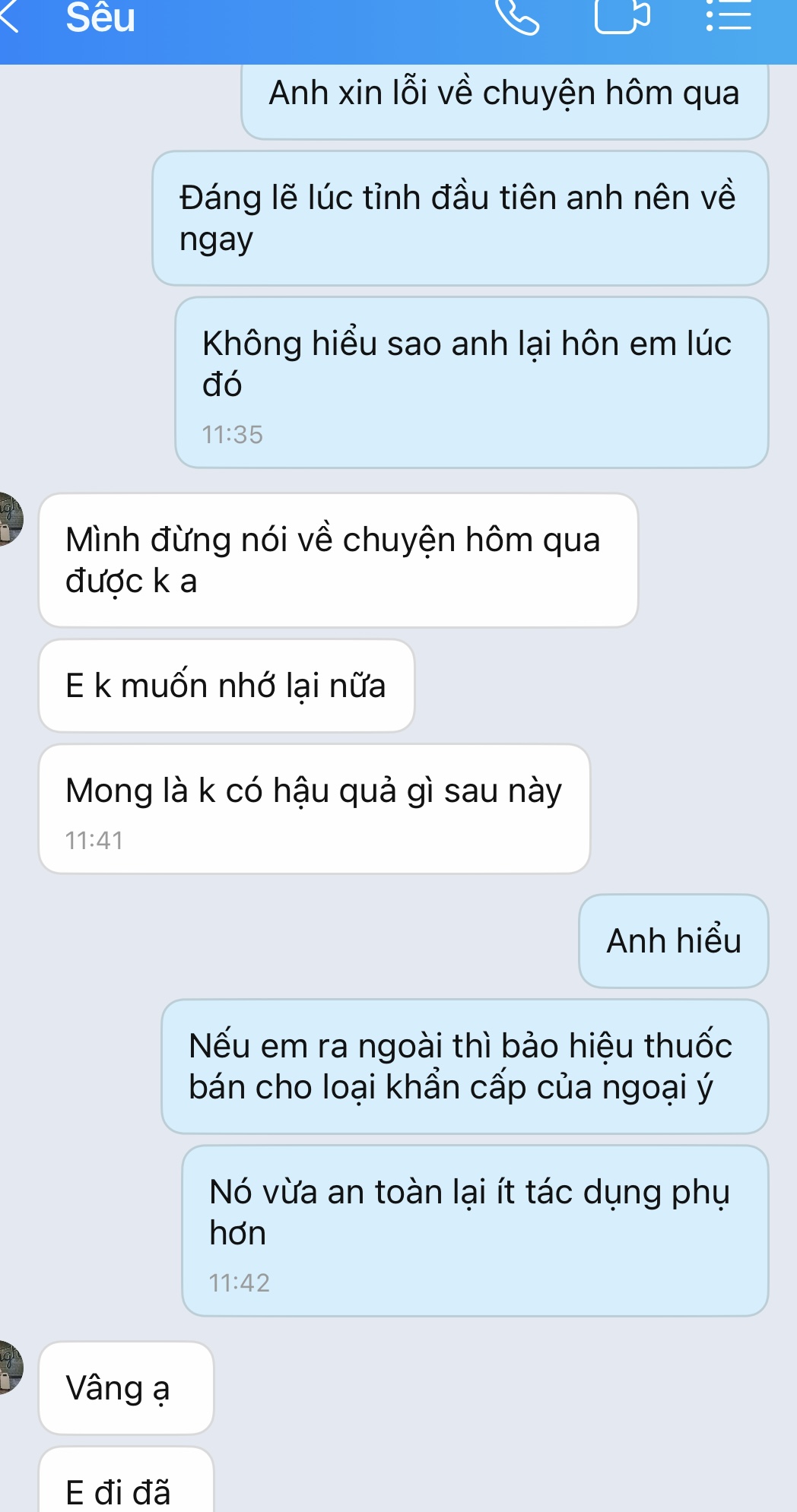Start a video call with Sêu
The height and width of the screenshot is (1512, 797).
(621, 17)
